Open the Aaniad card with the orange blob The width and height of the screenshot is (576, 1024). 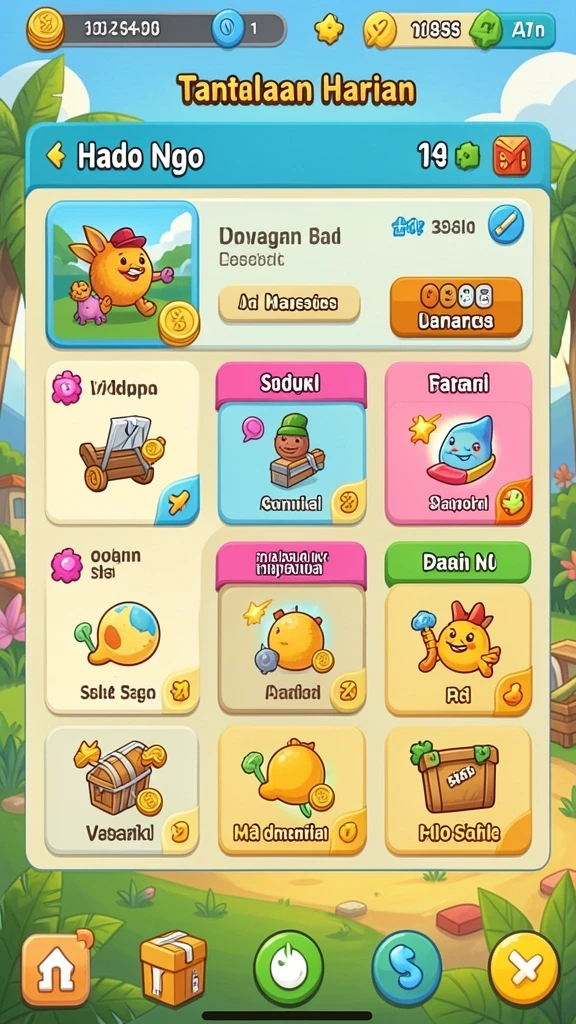coord(291,629)
